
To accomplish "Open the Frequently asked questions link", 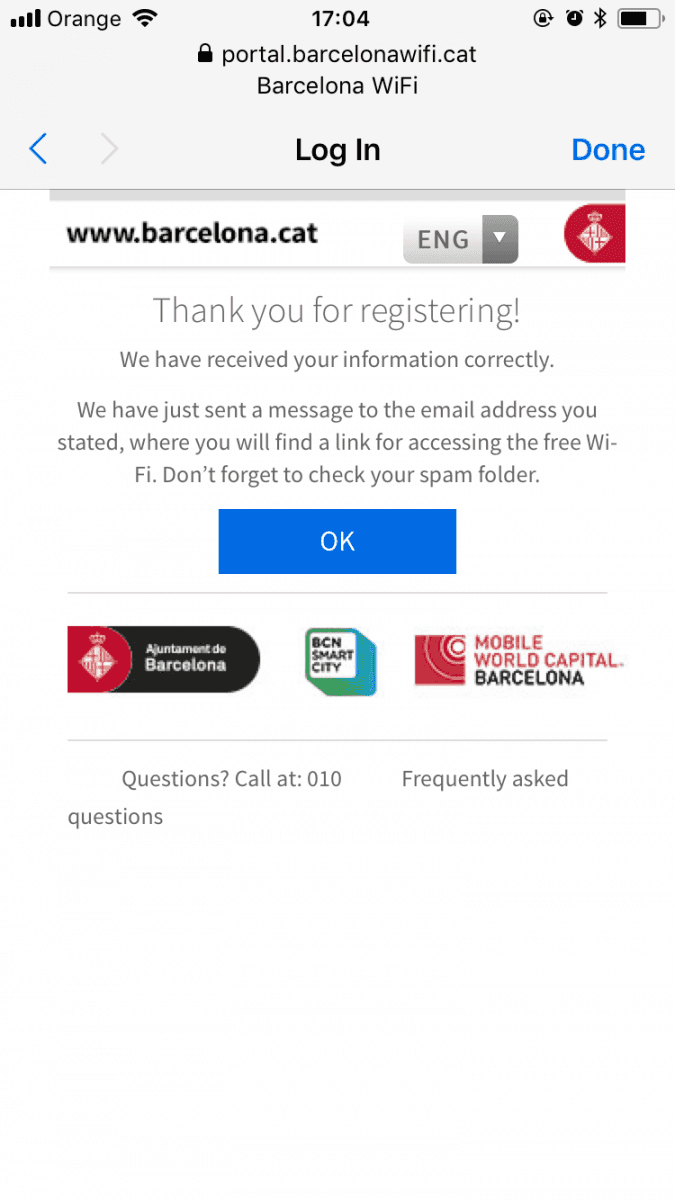I will 484,779.
